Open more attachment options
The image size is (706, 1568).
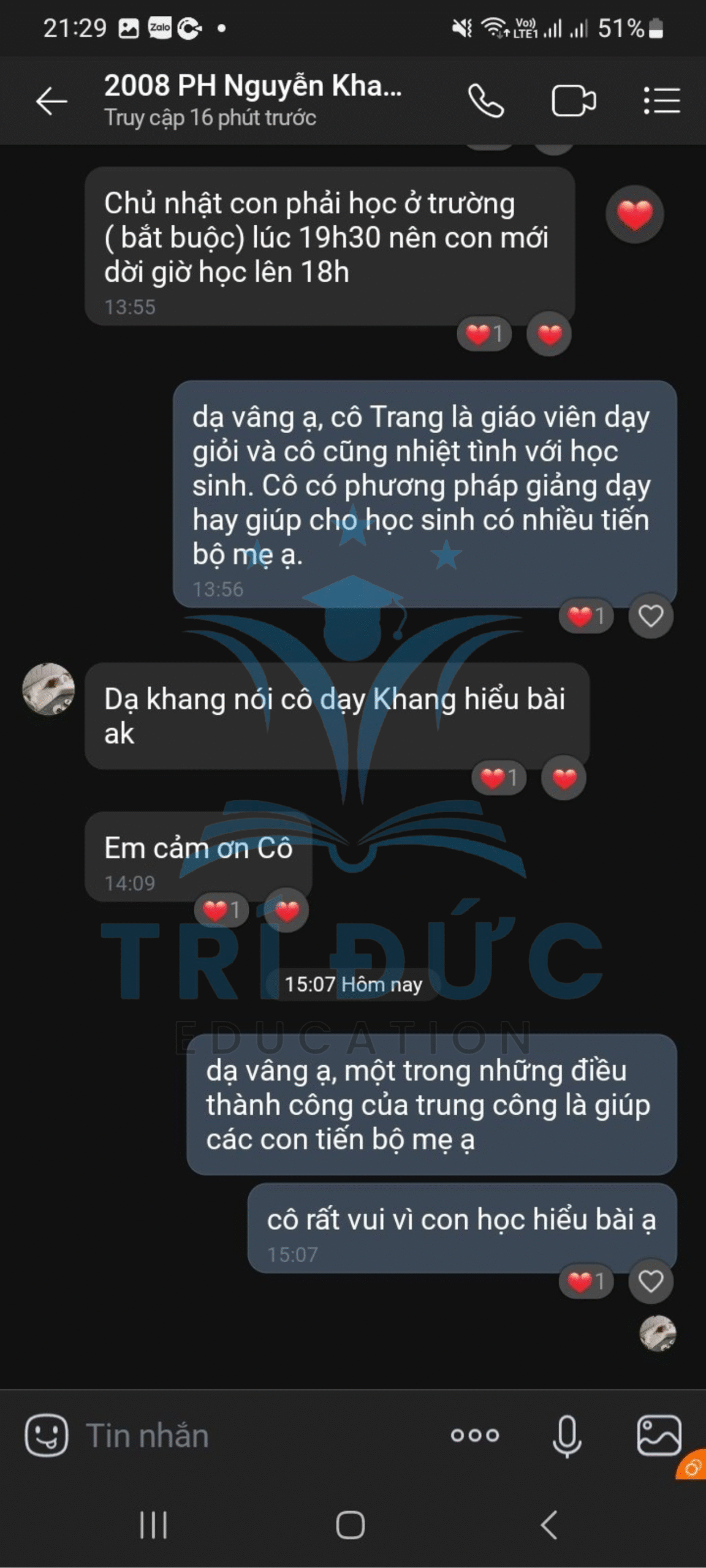pos(475,1434)
